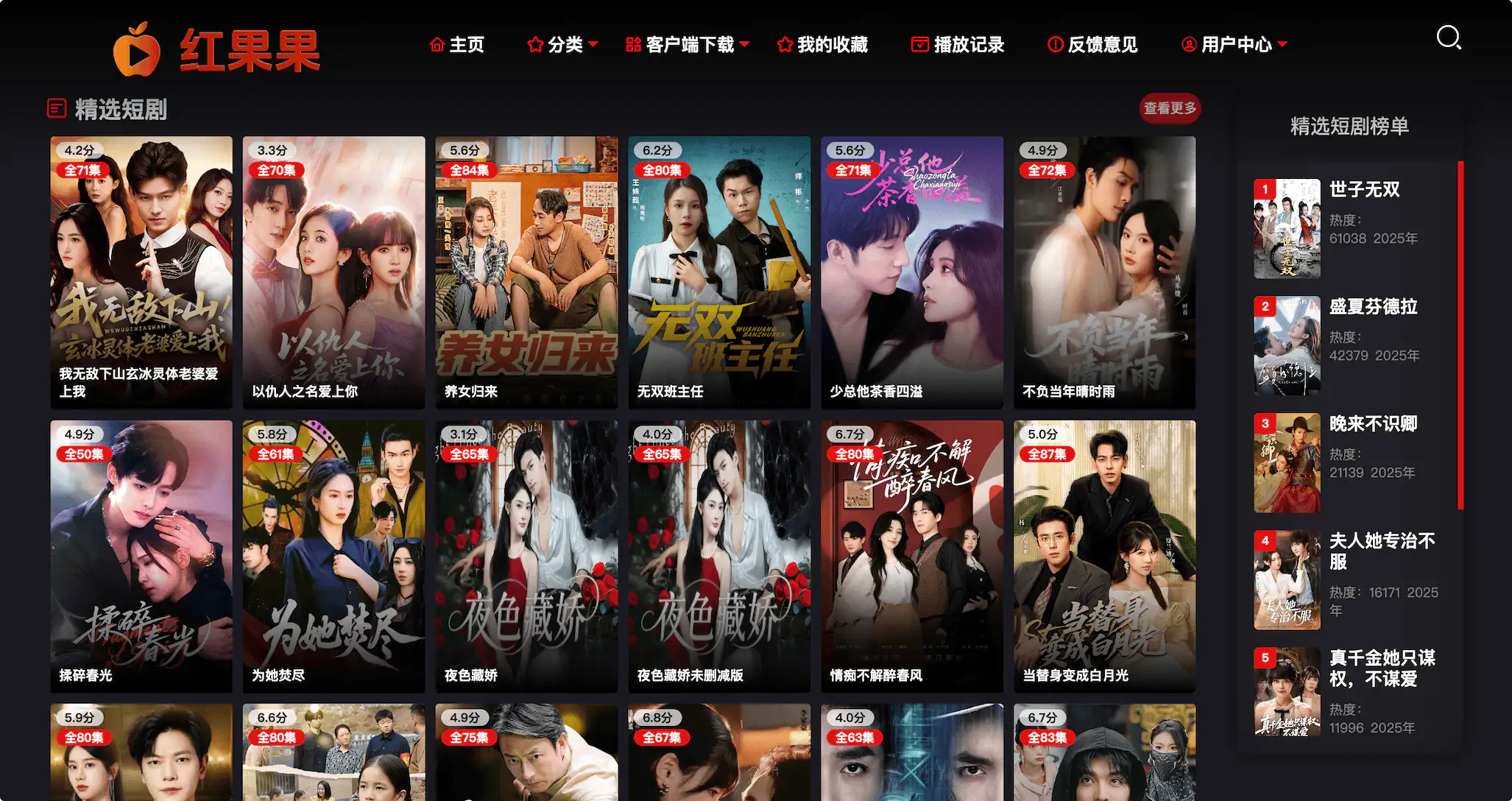Expand the 分类 category dropdown
The height and width of the screenshot is (801, 1512).
point(563,45)
